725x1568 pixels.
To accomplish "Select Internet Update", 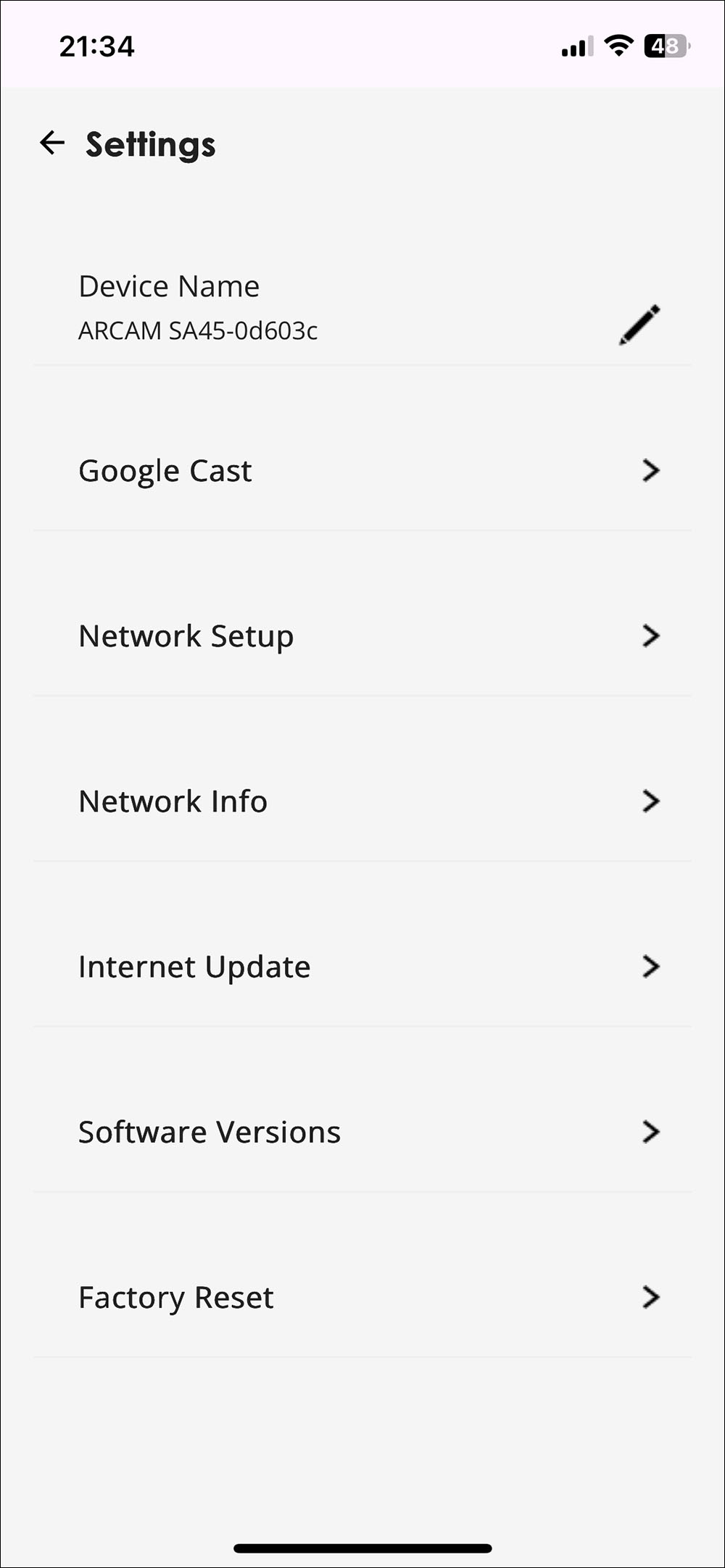I will click(x=362, y=967).
